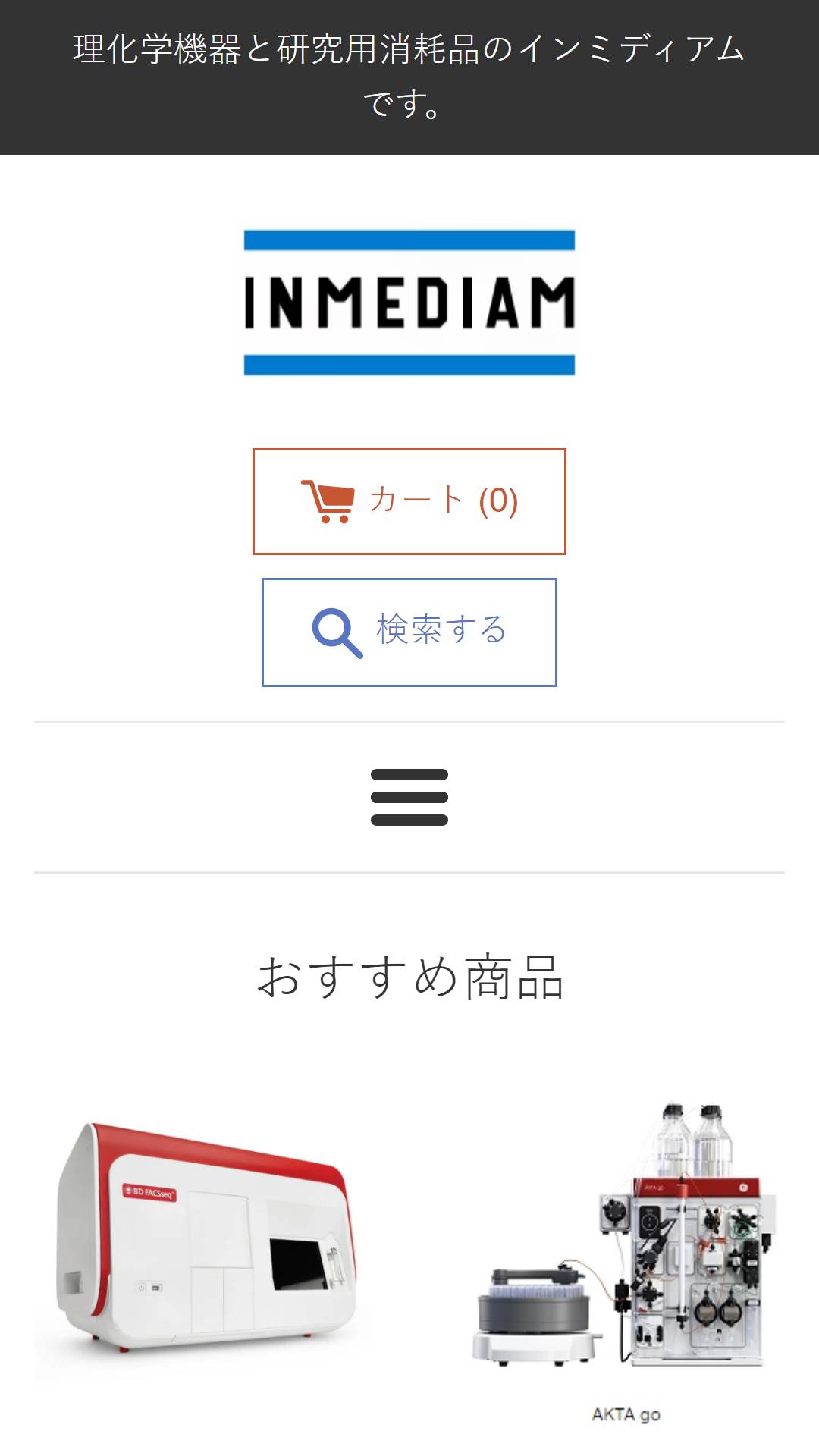The image size is (819, 1456).
Task: Open the hamburger navigation menu
Action: [409, 797]
